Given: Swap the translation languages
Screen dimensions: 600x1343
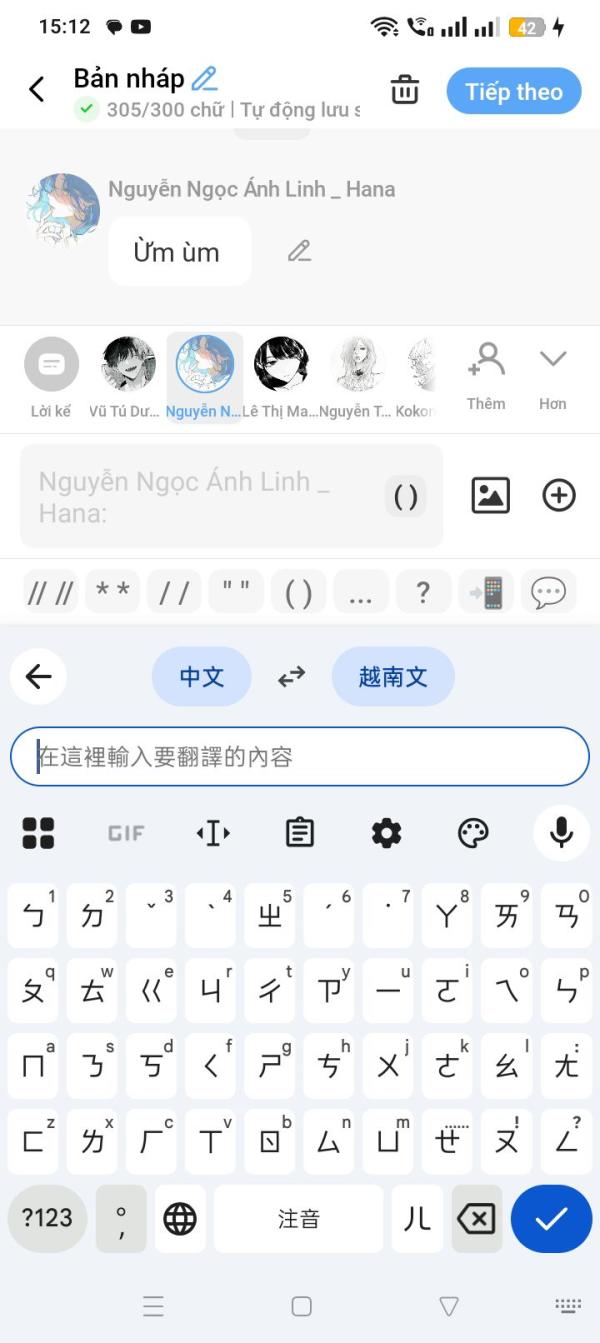Looking at the screenshot, I should click(291, 677).
